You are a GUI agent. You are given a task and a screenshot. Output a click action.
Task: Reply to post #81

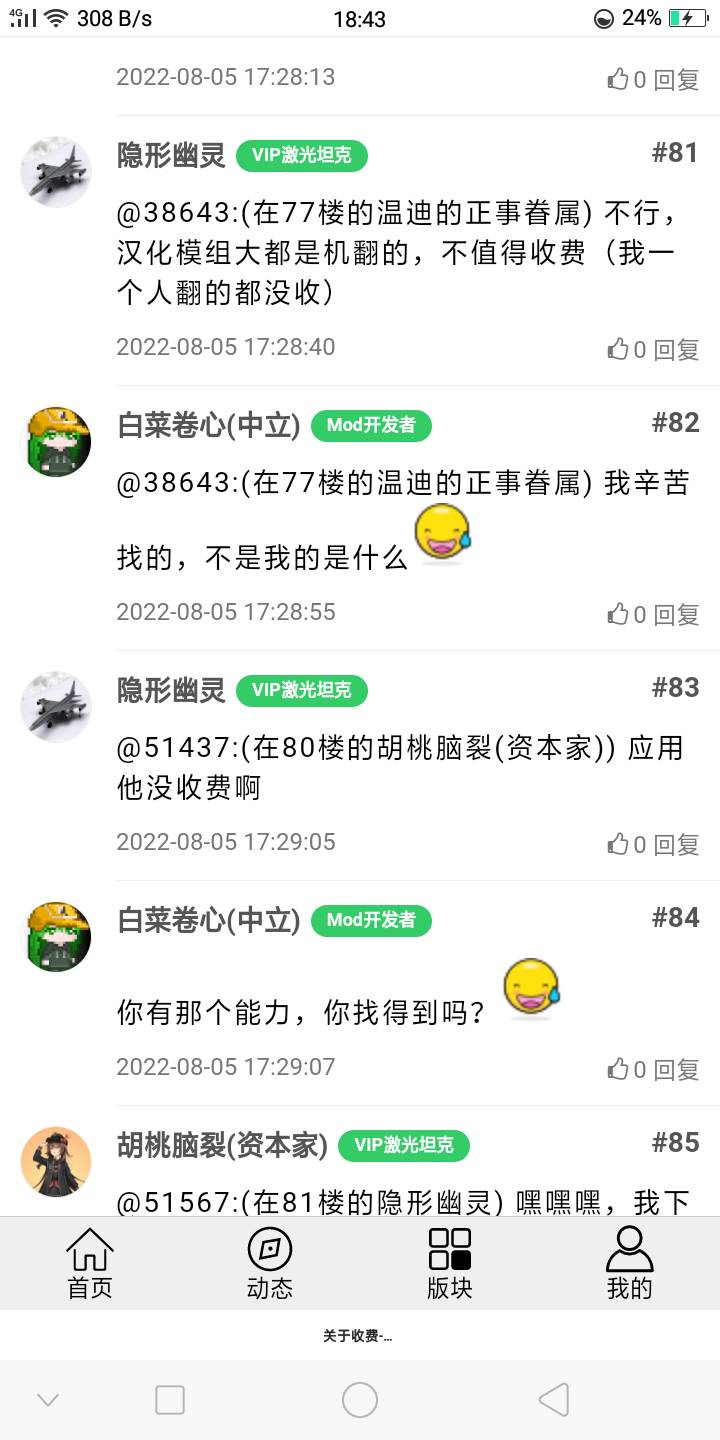coord(676,349)
